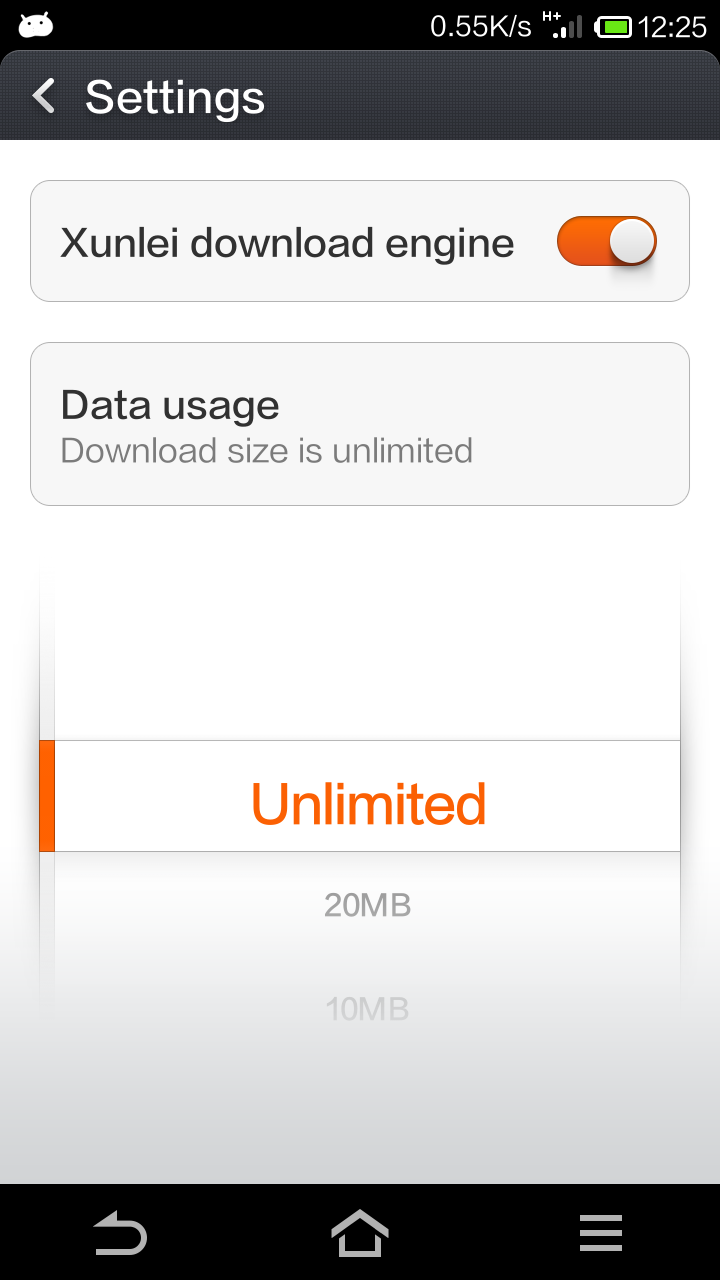
Task: Open the system menu button
Action: (600, 1233)
